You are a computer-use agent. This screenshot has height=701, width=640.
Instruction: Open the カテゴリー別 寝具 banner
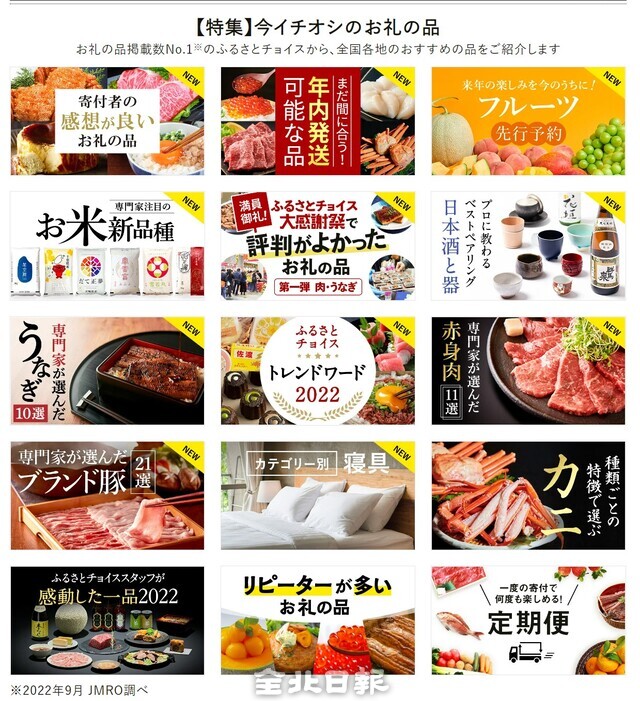[317, 496]
